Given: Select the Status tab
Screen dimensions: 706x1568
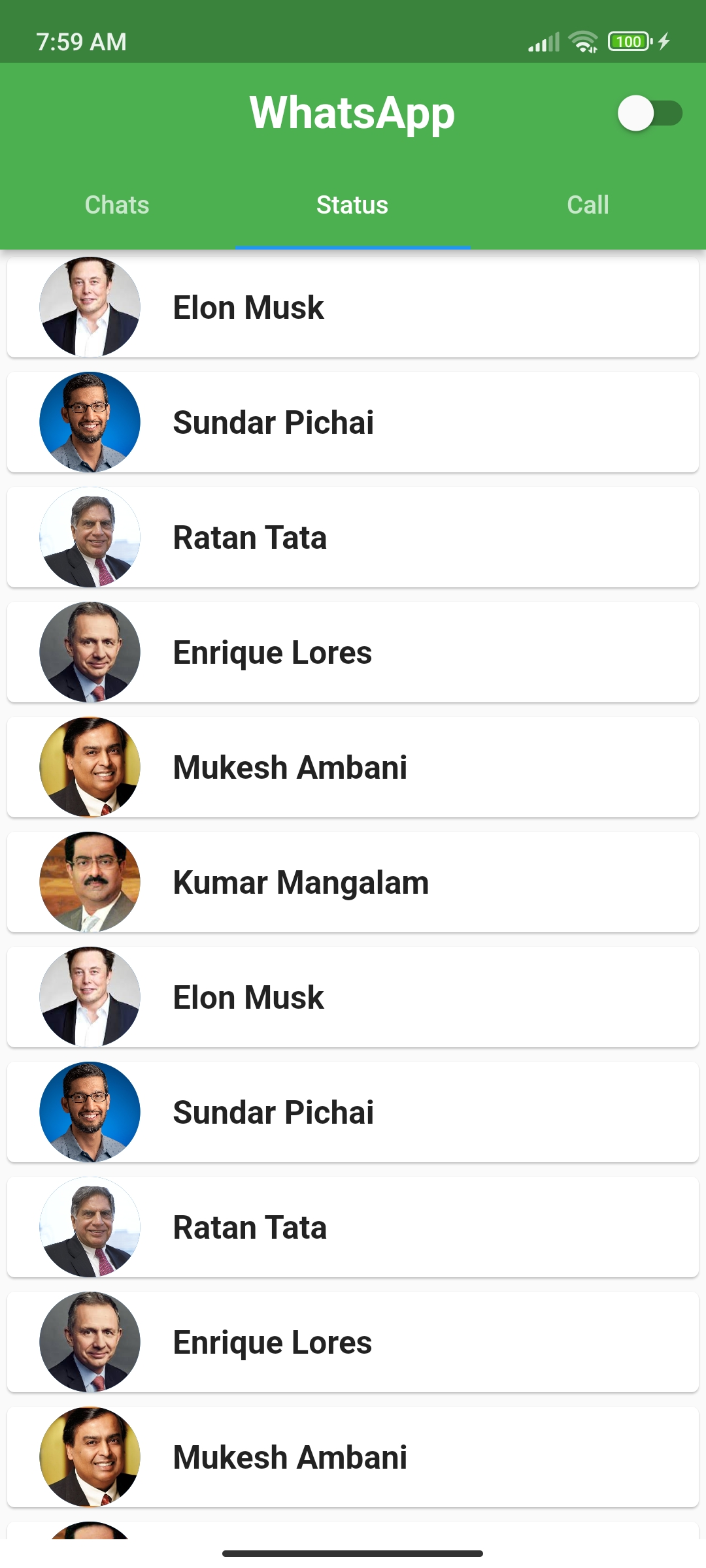Looking at the screenshot, I should tap(353, 205).
